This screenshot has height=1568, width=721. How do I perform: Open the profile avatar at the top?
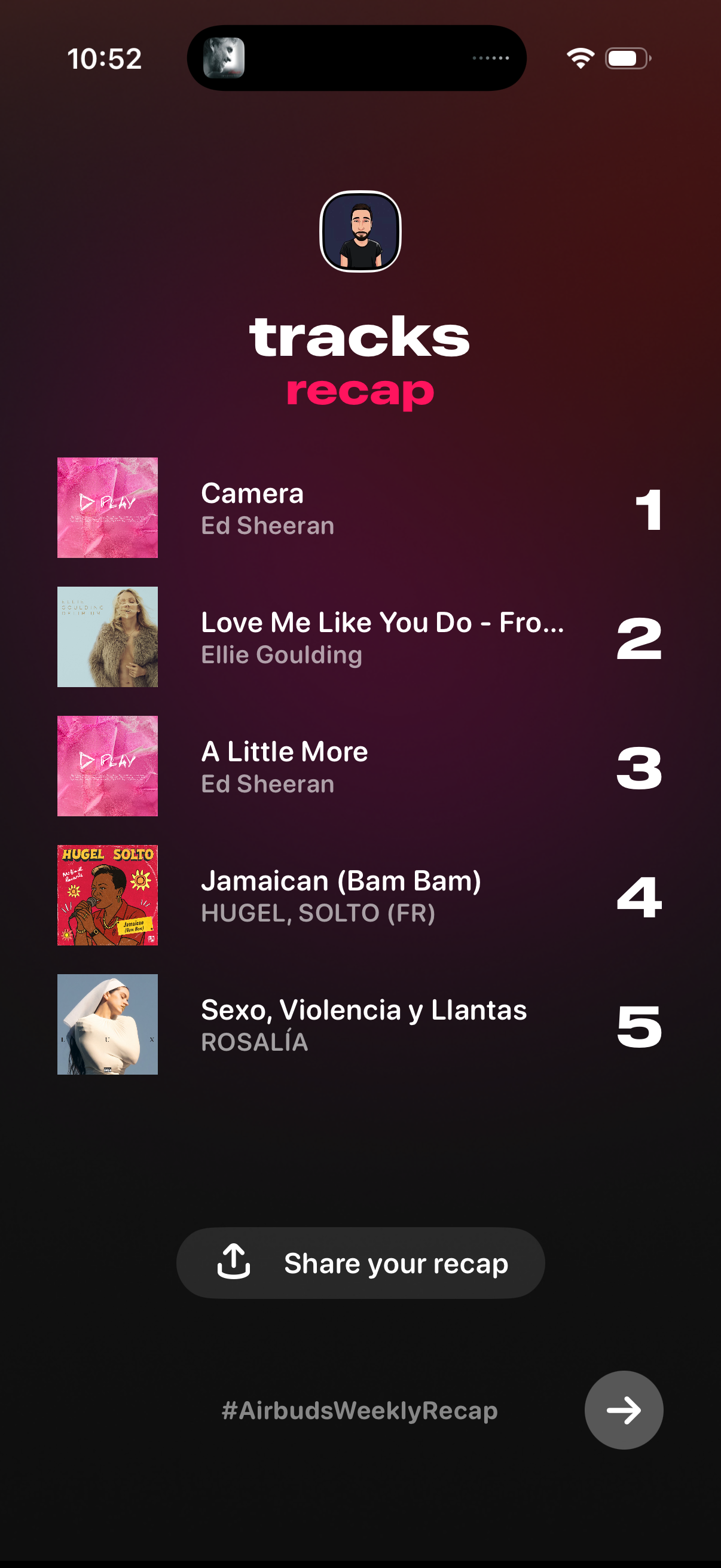pyautogui.click(x=359, y=233)
